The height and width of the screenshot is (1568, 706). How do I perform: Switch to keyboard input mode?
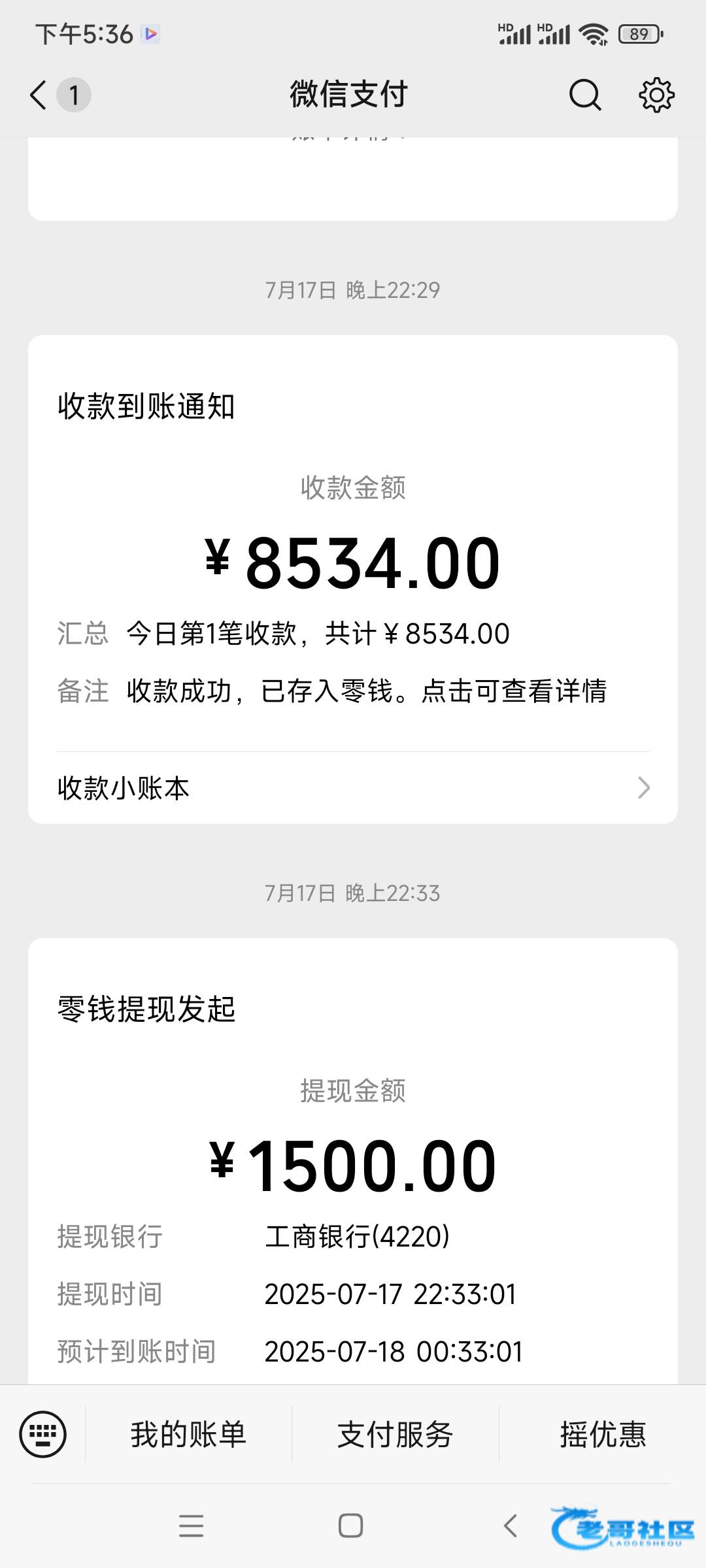(43, 1434)
